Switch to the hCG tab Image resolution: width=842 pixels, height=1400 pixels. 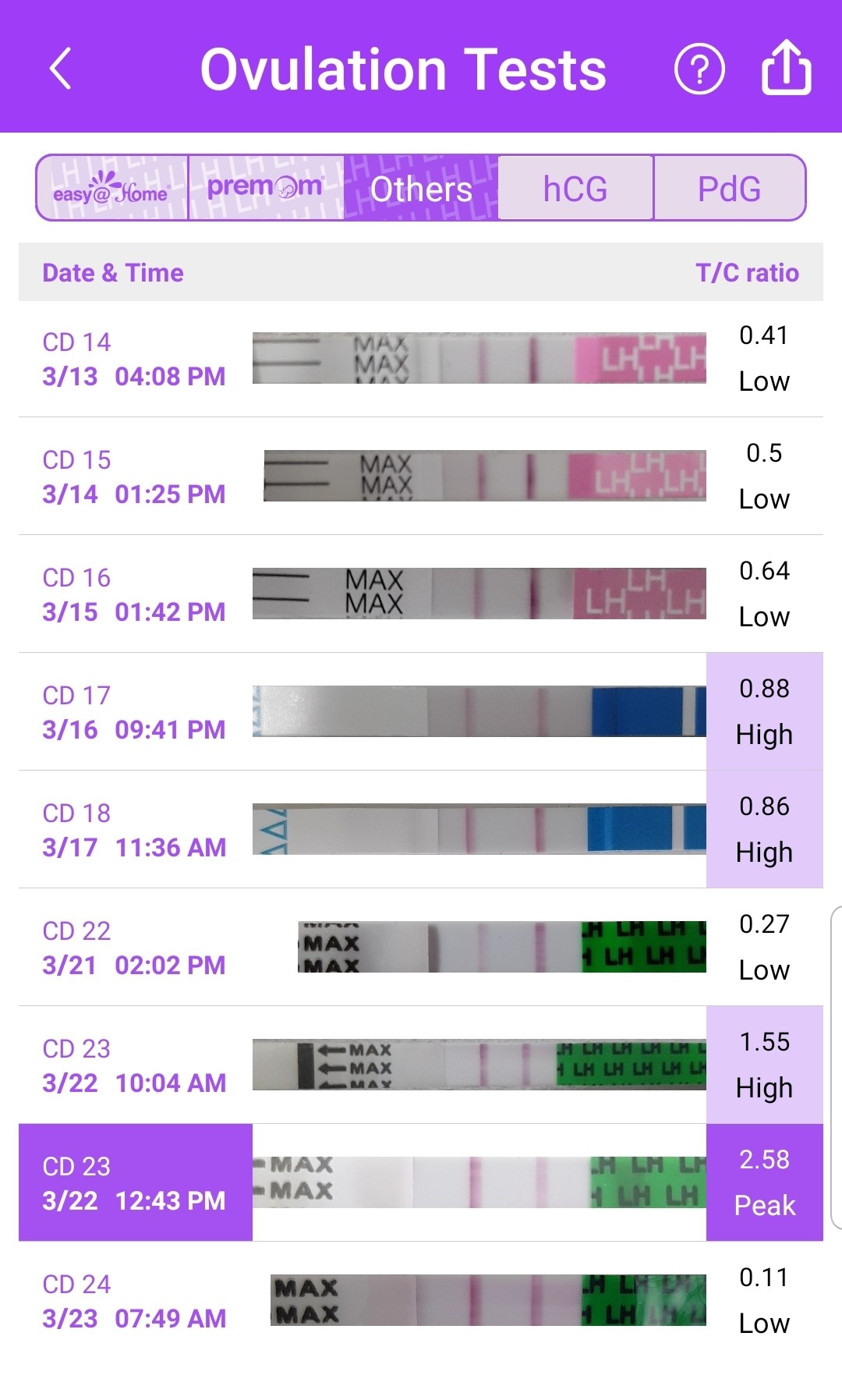point(575,189)
